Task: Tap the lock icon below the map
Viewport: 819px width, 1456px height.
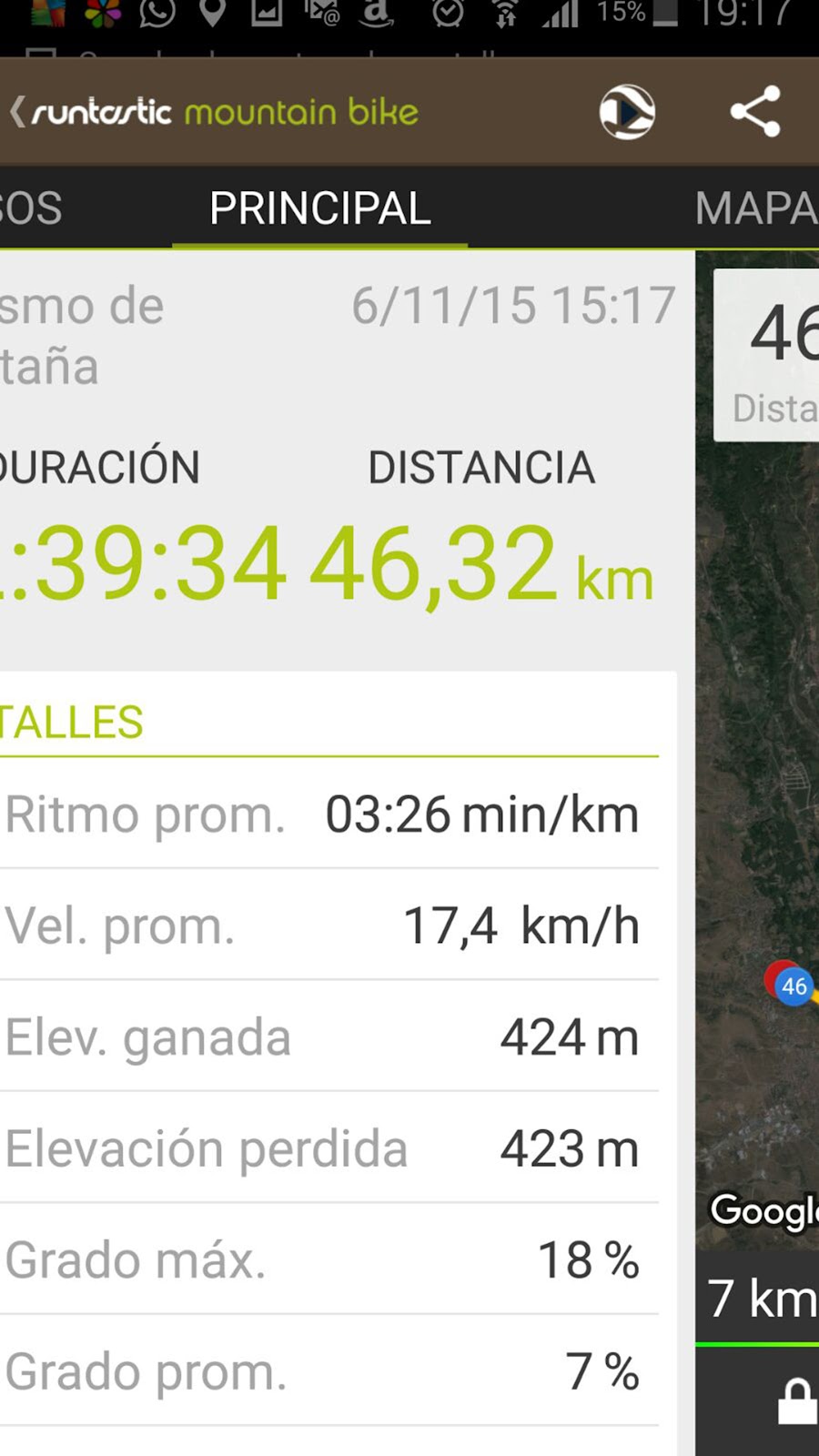Action: coord(797,1401)
